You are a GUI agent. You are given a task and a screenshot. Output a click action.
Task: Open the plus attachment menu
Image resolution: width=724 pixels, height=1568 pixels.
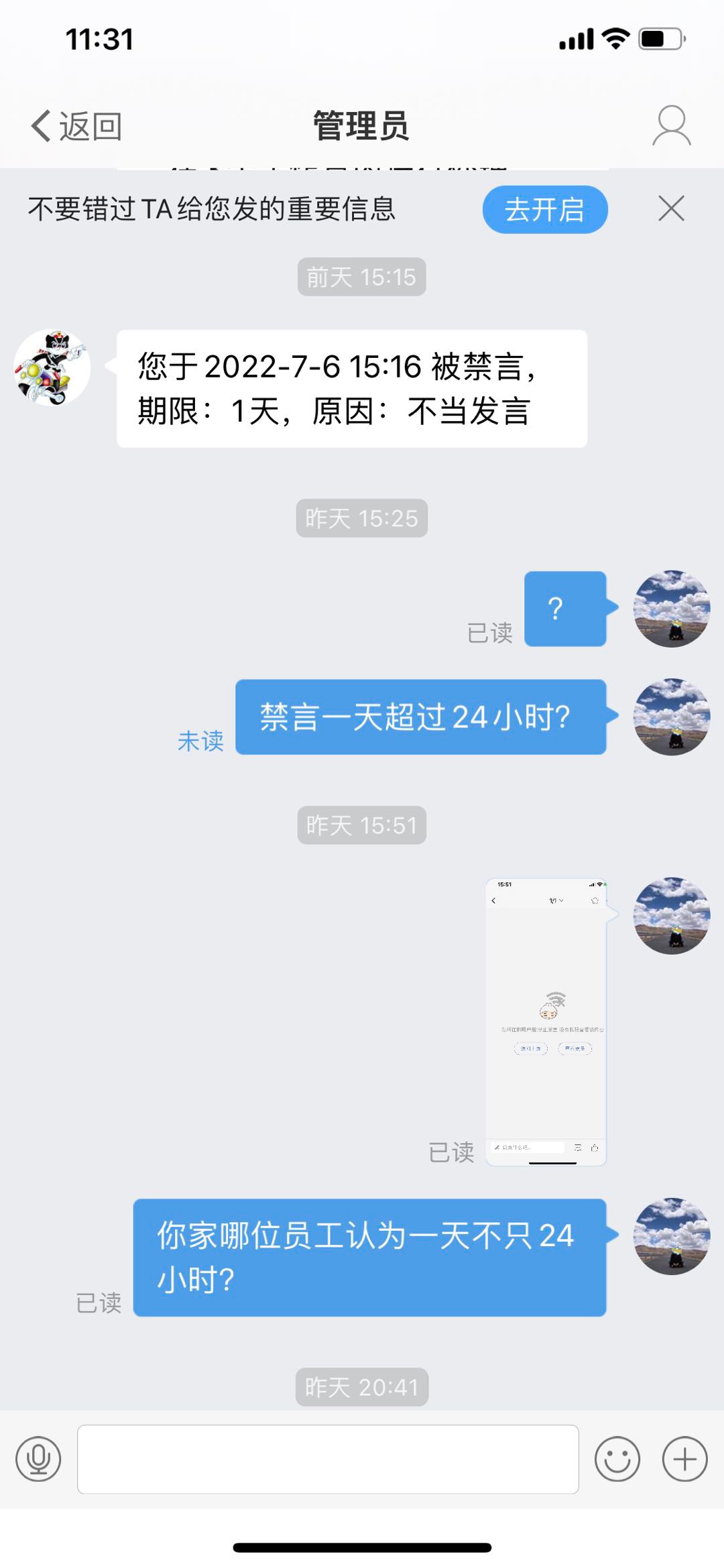point(684,1459)
